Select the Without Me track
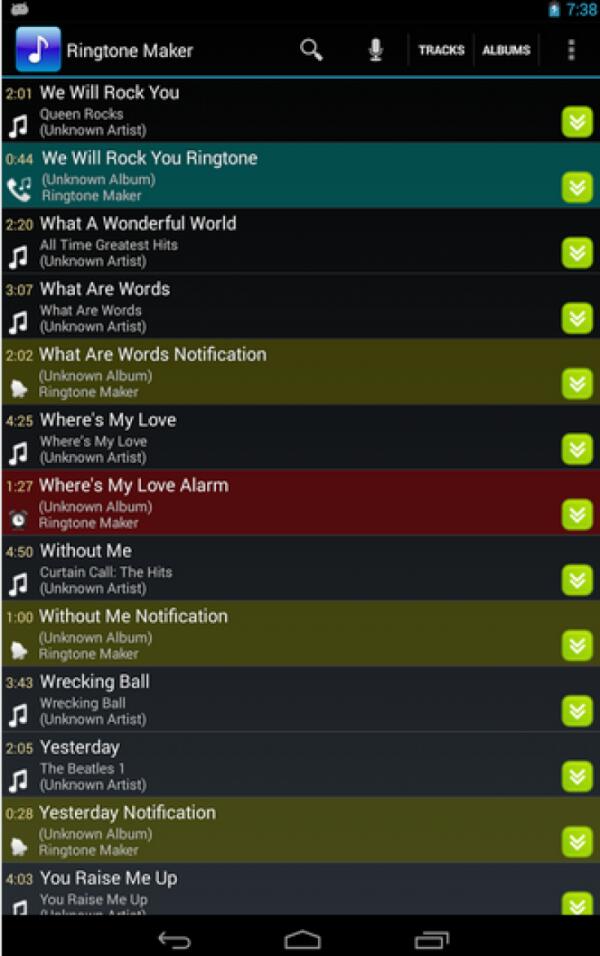Image resolution: width=600 pixels, height=956 pixels. click(x=250, y=568)
